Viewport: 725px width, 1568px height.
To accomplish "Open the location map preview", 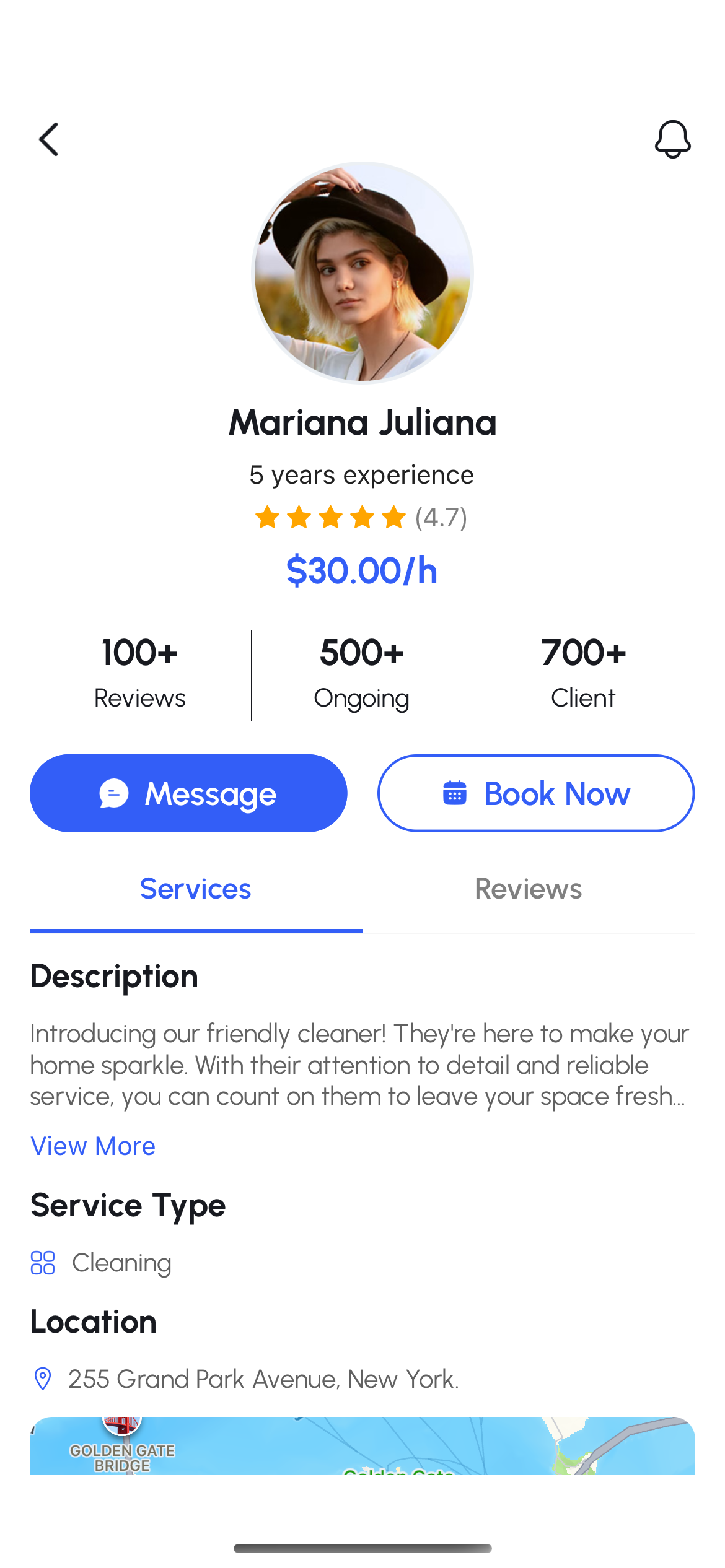I will coord(362,1445).
